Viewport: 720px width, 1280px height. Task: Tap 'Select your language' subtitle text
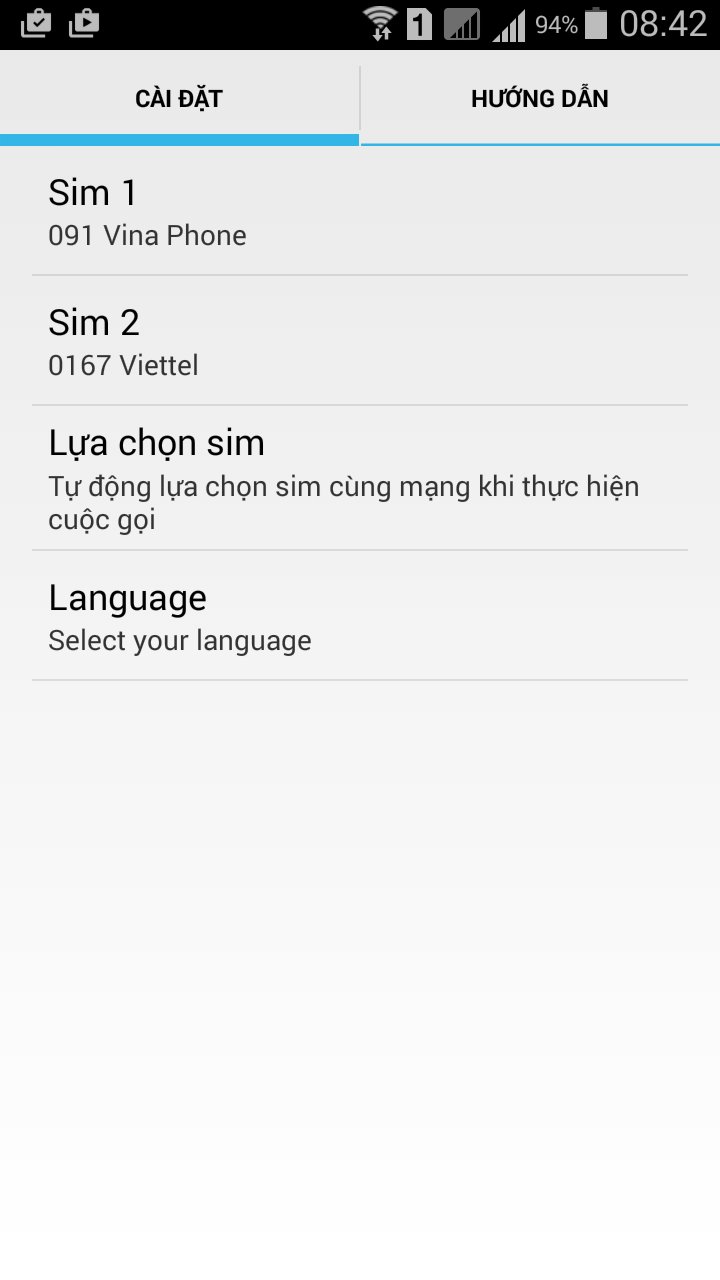click(180, 640)
